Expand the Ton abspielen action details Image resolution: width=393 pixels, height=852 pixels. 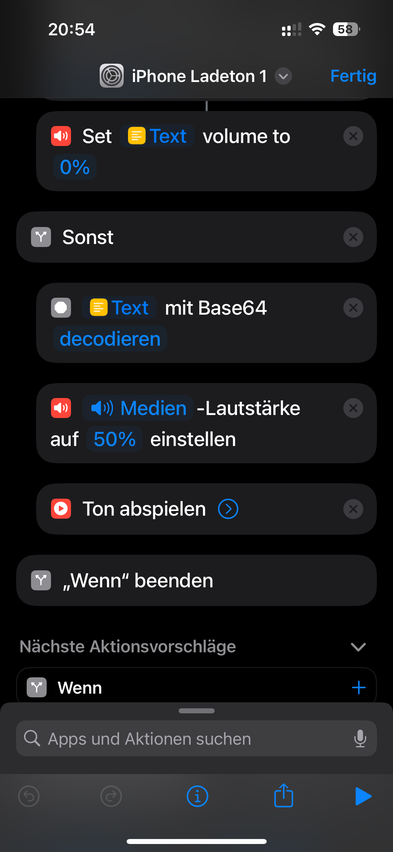click(228, 509)
